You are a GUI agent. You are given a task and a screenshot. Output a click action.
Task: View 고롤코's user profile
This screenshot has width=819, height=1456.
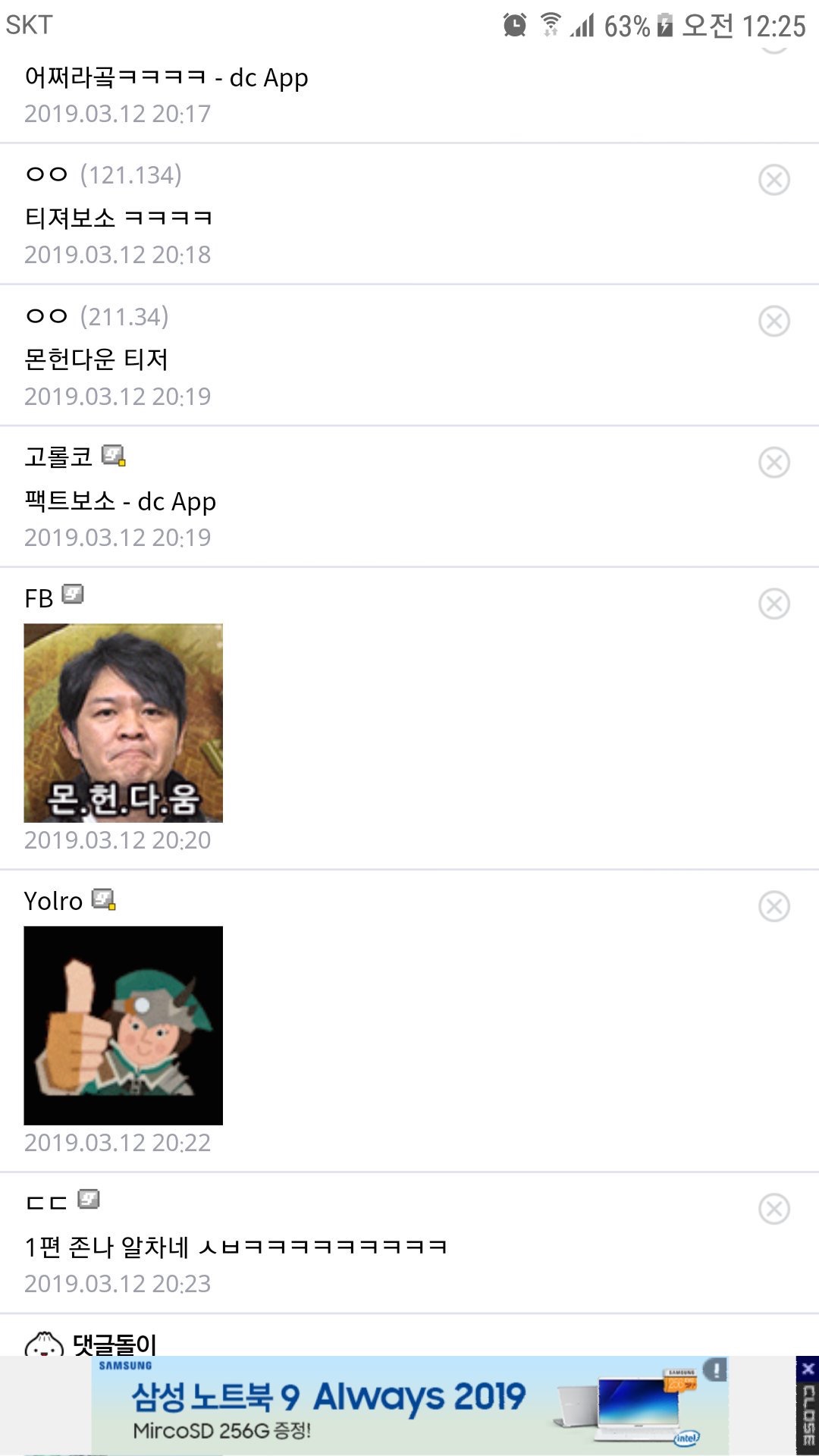(x=59, y=457)
